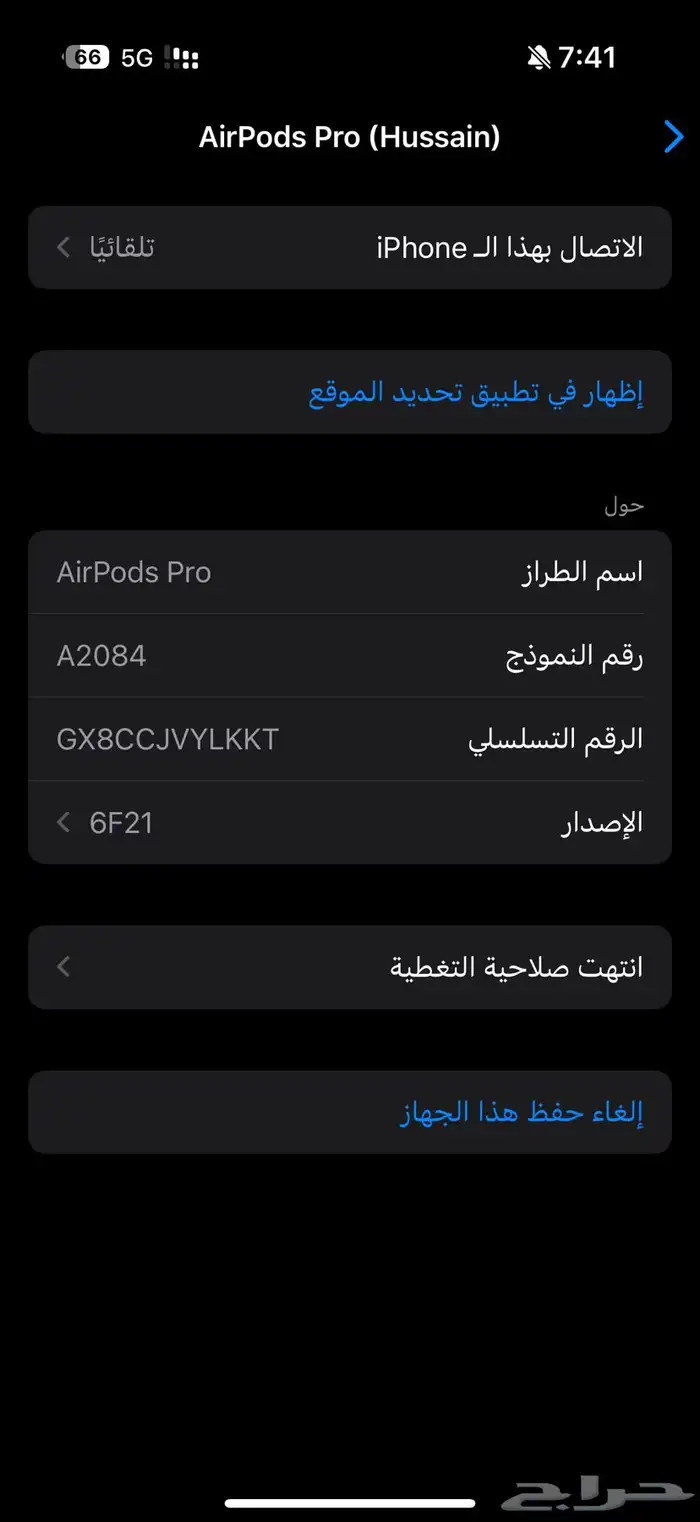Open the version 6F21 row

350,822
